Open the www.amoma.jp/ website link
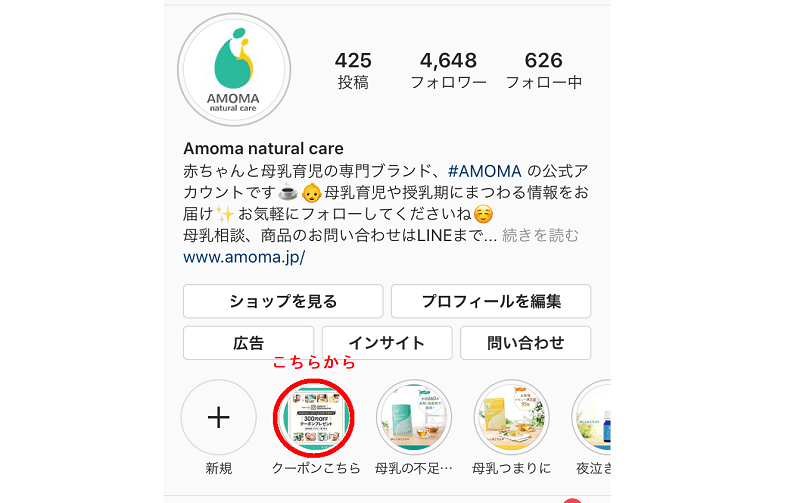This screenshot has height=503, width=800. click(244, 257)
